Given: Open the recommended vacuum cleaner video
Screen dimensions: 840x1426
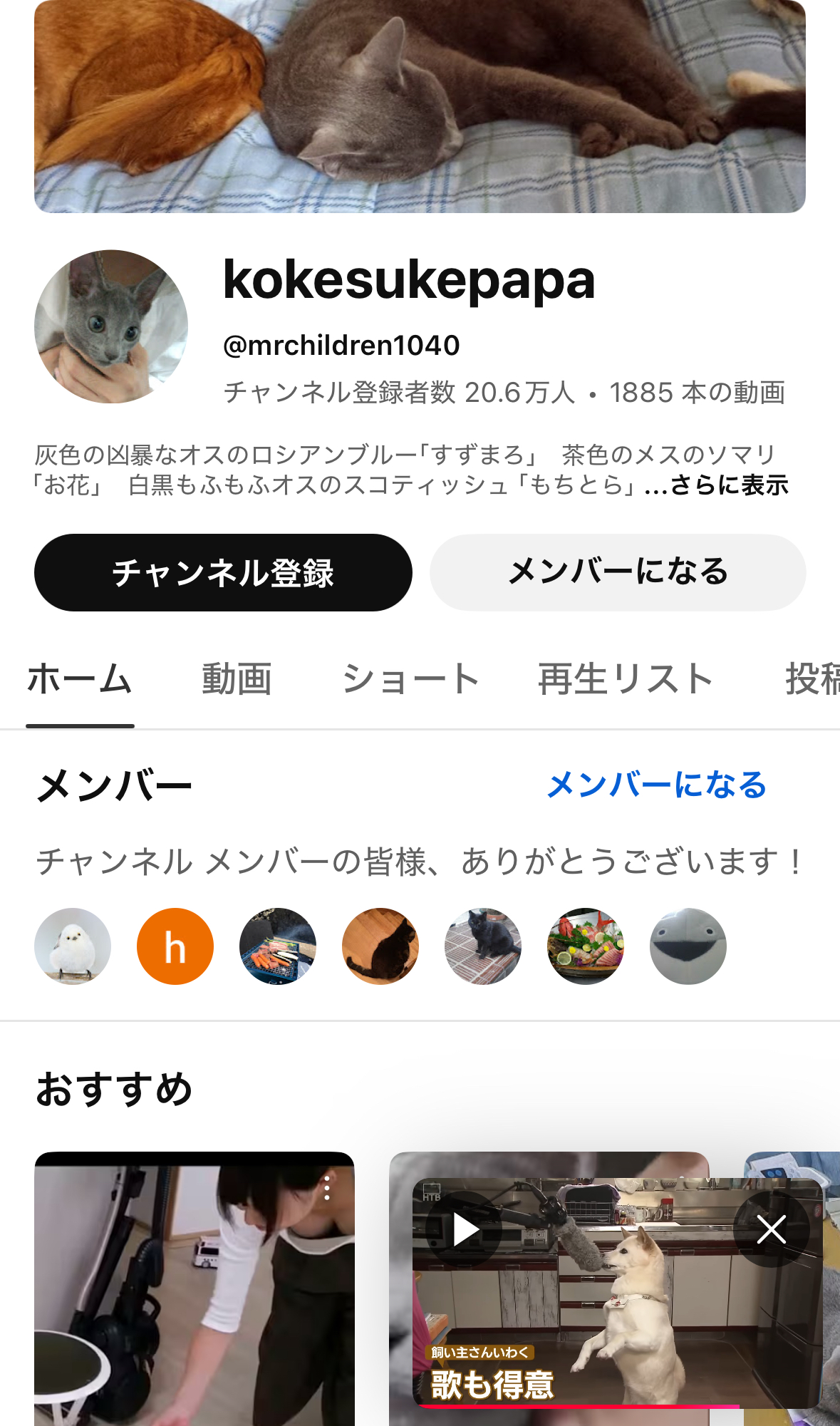Looking at the screenshot, I should coord(194,1297).
